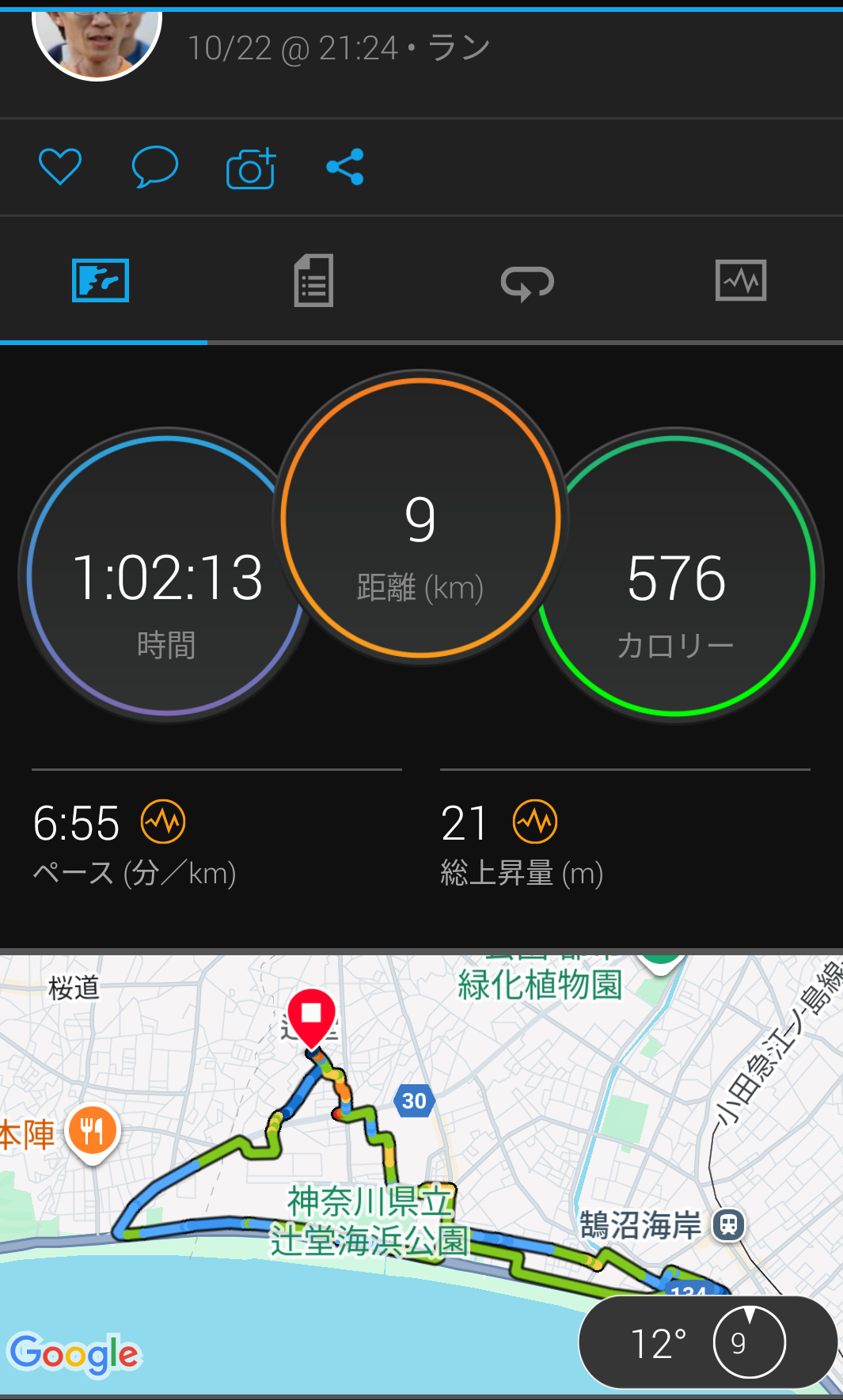Switch to the laps tab

point(527,281)
